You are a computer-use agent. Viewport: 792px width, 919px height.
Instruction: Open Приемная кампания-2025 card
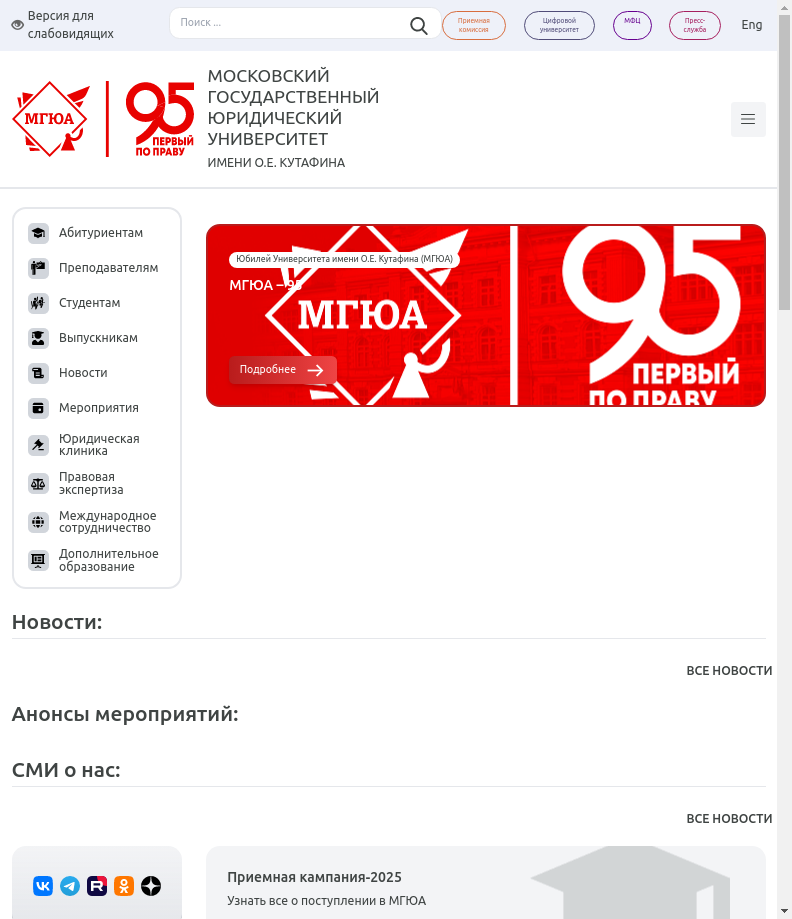(314, 878)
